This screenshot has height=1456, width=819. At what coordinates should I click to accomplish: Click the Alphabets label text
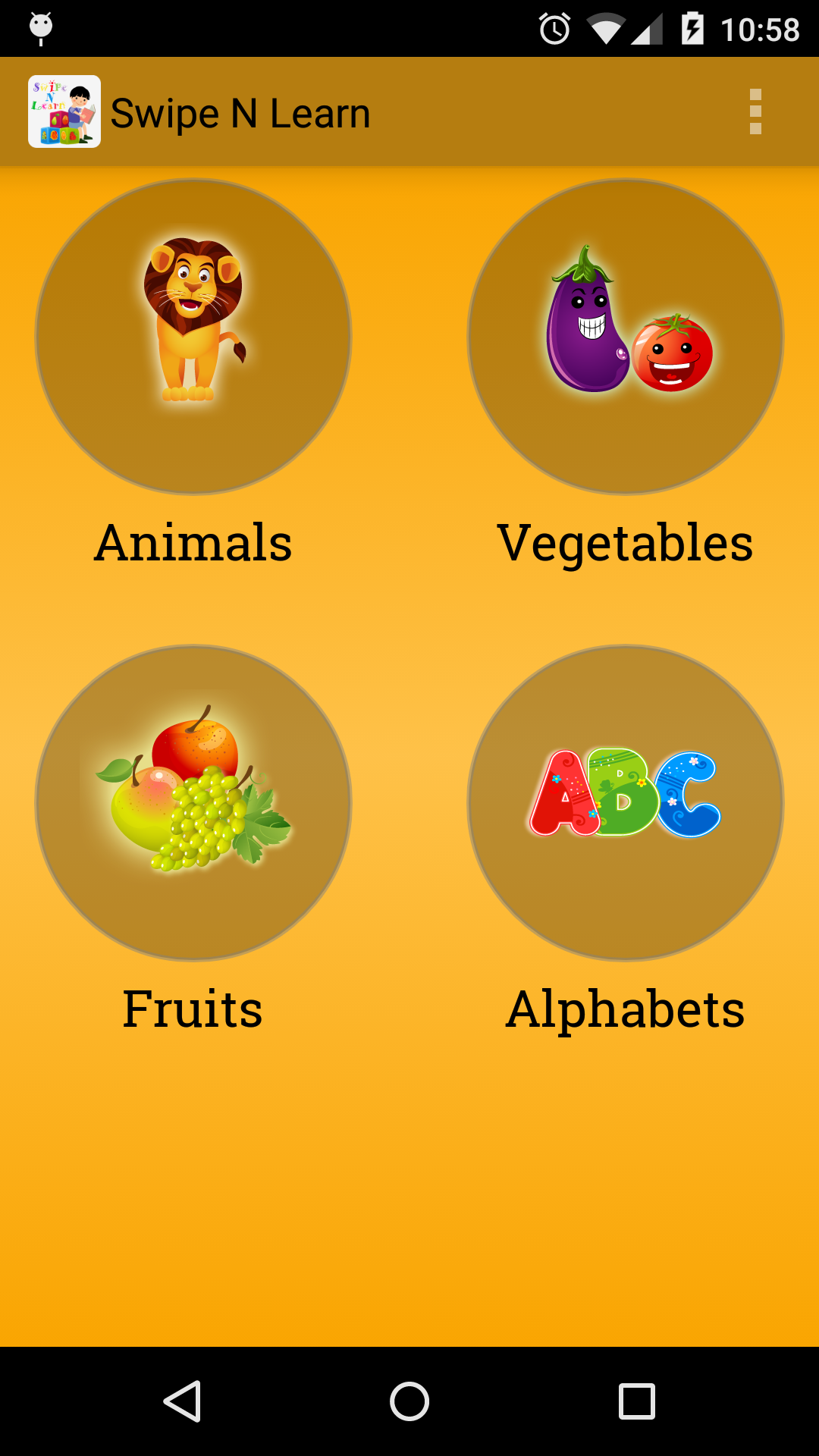point(626,1008)
